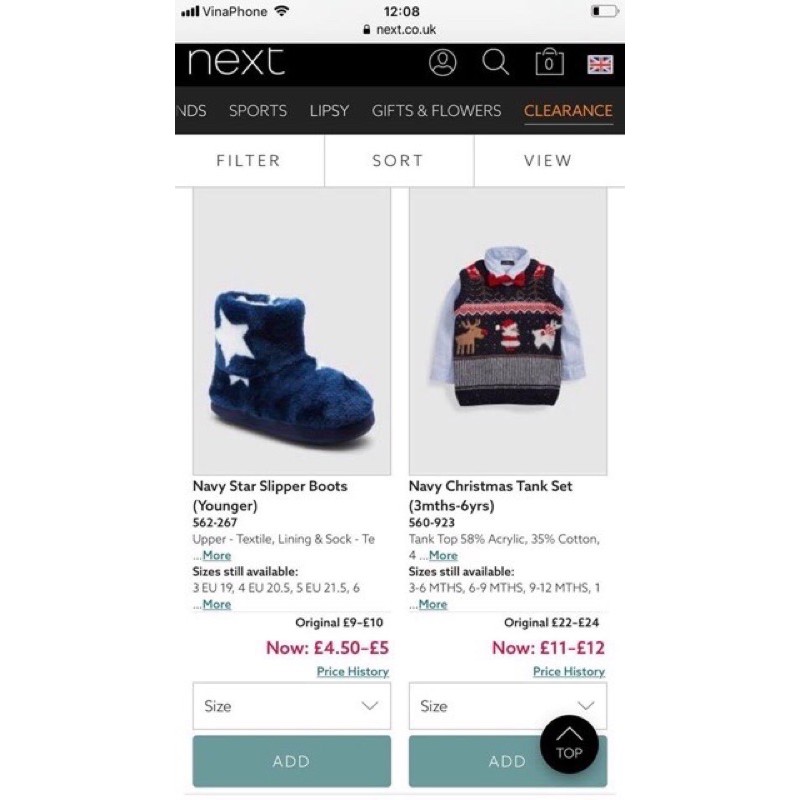Open the shopping bag
Image resolution: width=800 pixels, height=800 pixels.
coord(549,63)
